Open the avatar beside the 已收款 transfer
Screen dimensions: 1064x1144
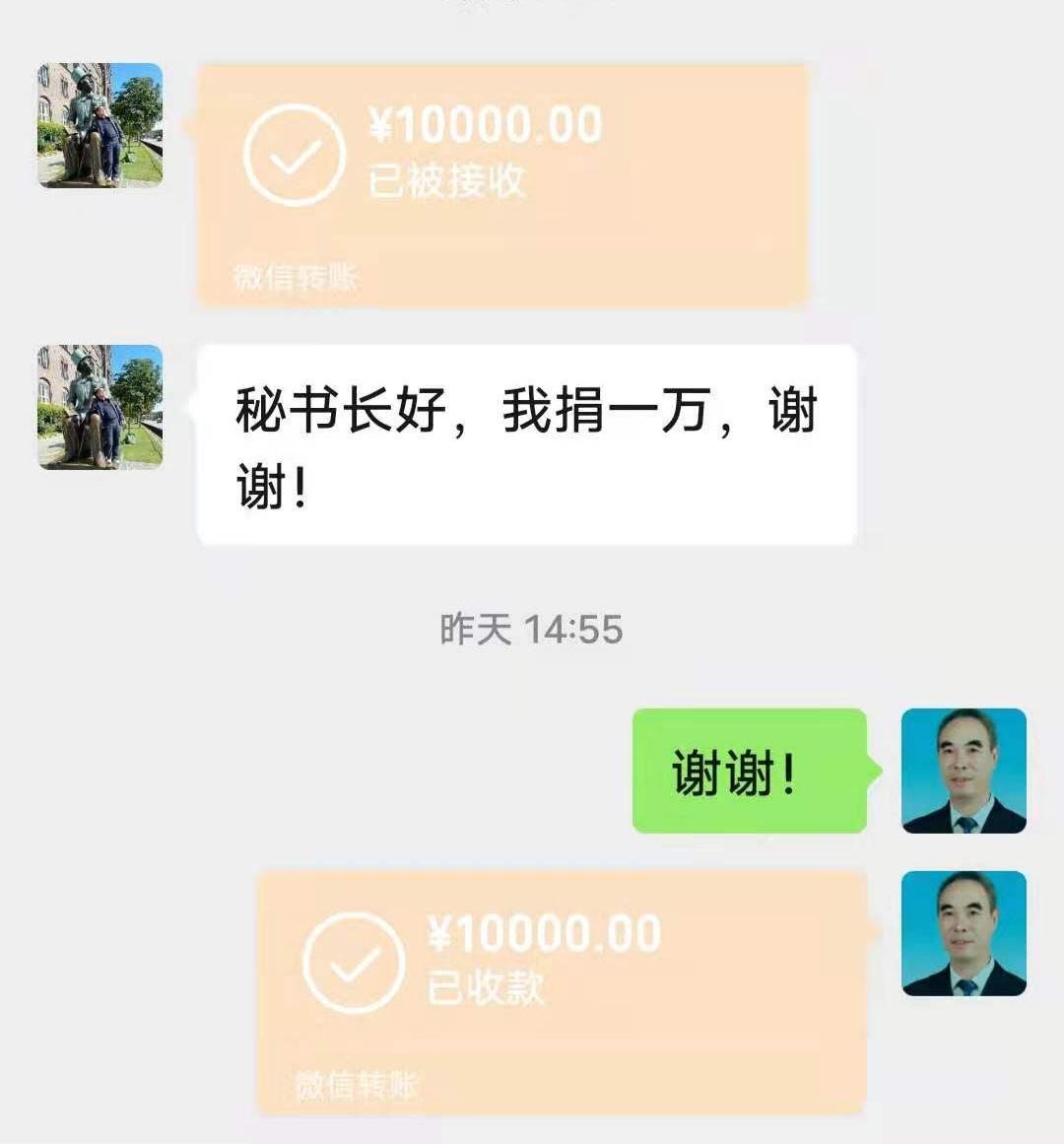pyautogui.click(x=964, y=933)
